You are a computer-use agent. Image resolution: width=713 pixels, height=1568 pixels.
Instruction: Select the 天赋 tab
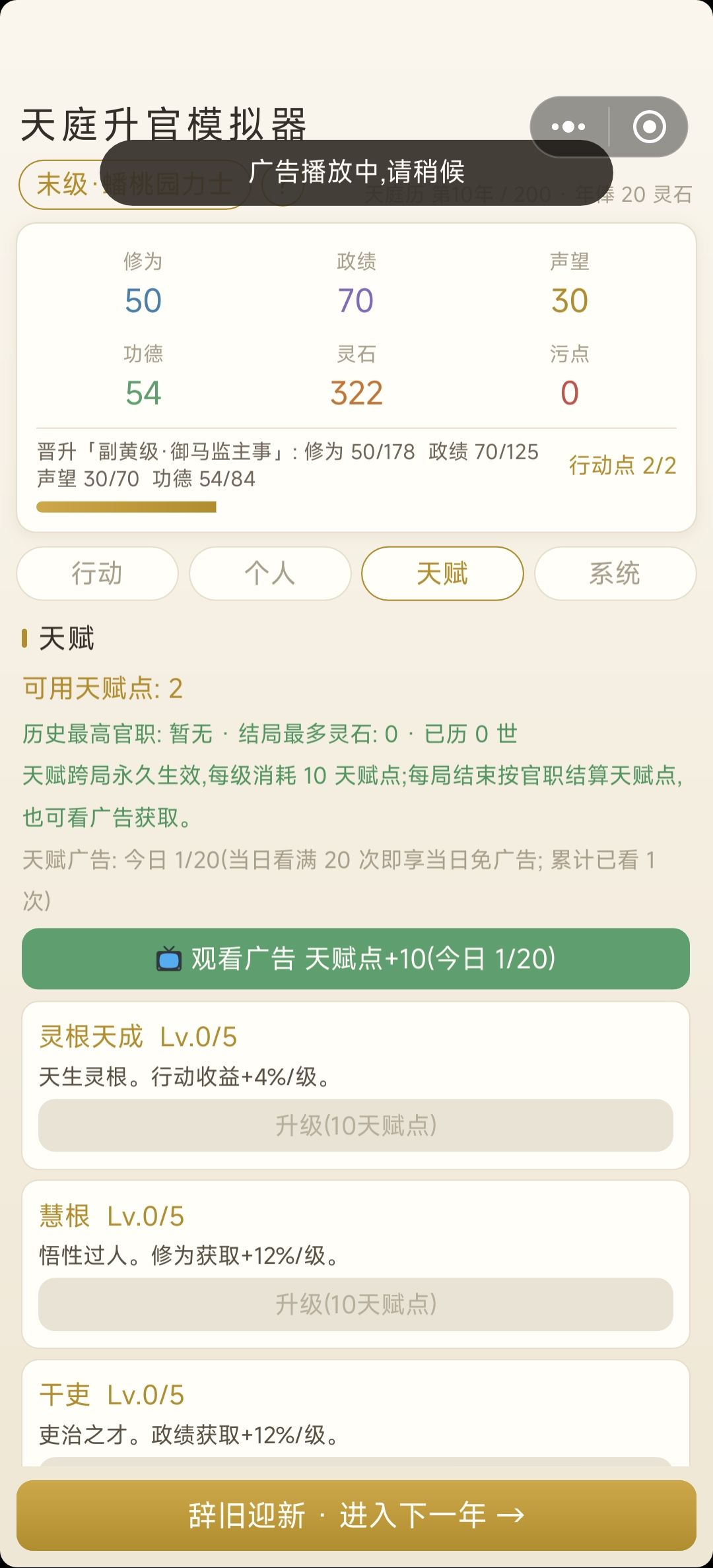click(x=442, y=573)
